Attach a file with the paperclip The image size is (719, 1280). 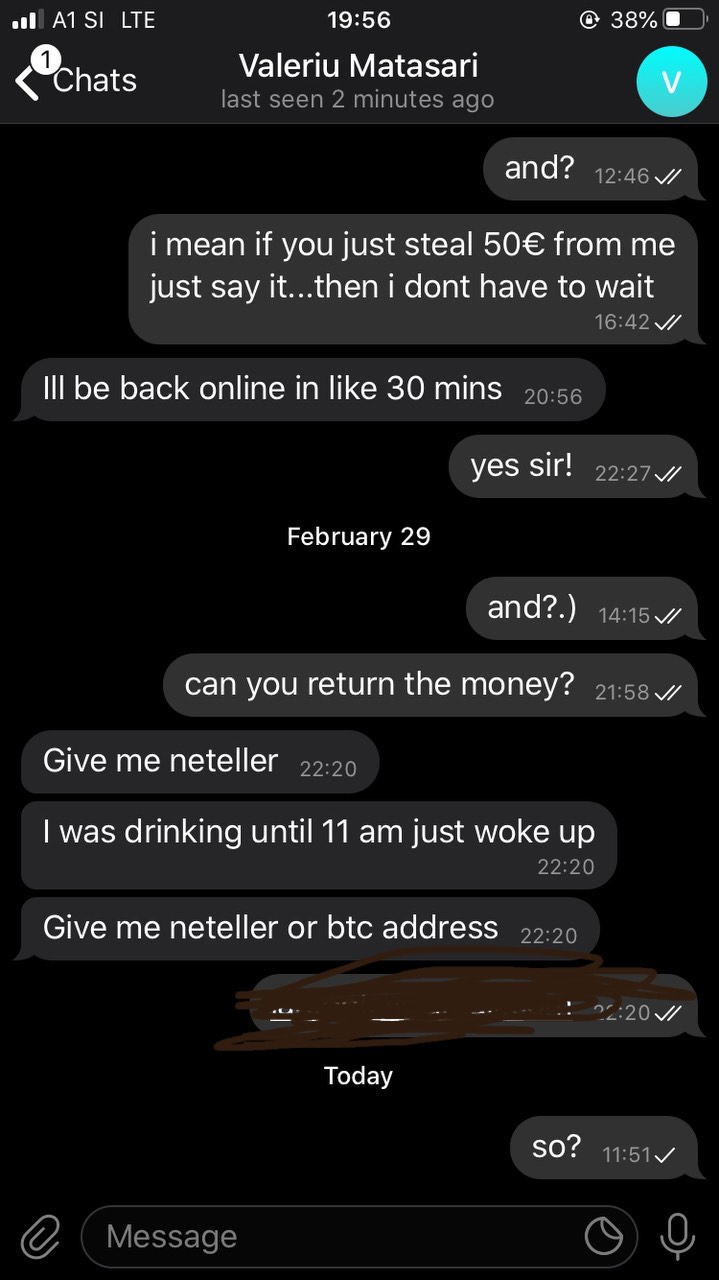click(40, 1237)
